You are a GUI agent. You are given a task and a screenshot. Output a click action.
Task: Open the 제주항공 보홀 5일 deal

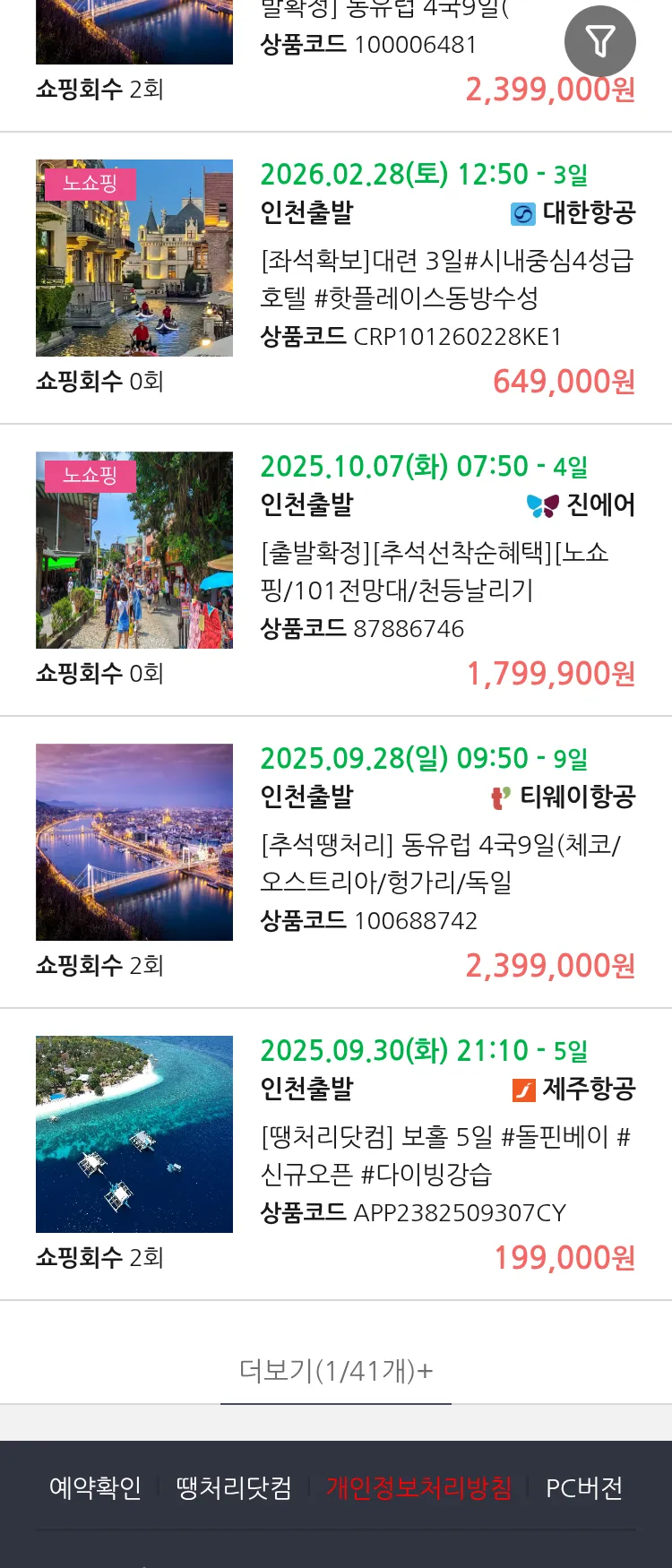pos(444,1155)
